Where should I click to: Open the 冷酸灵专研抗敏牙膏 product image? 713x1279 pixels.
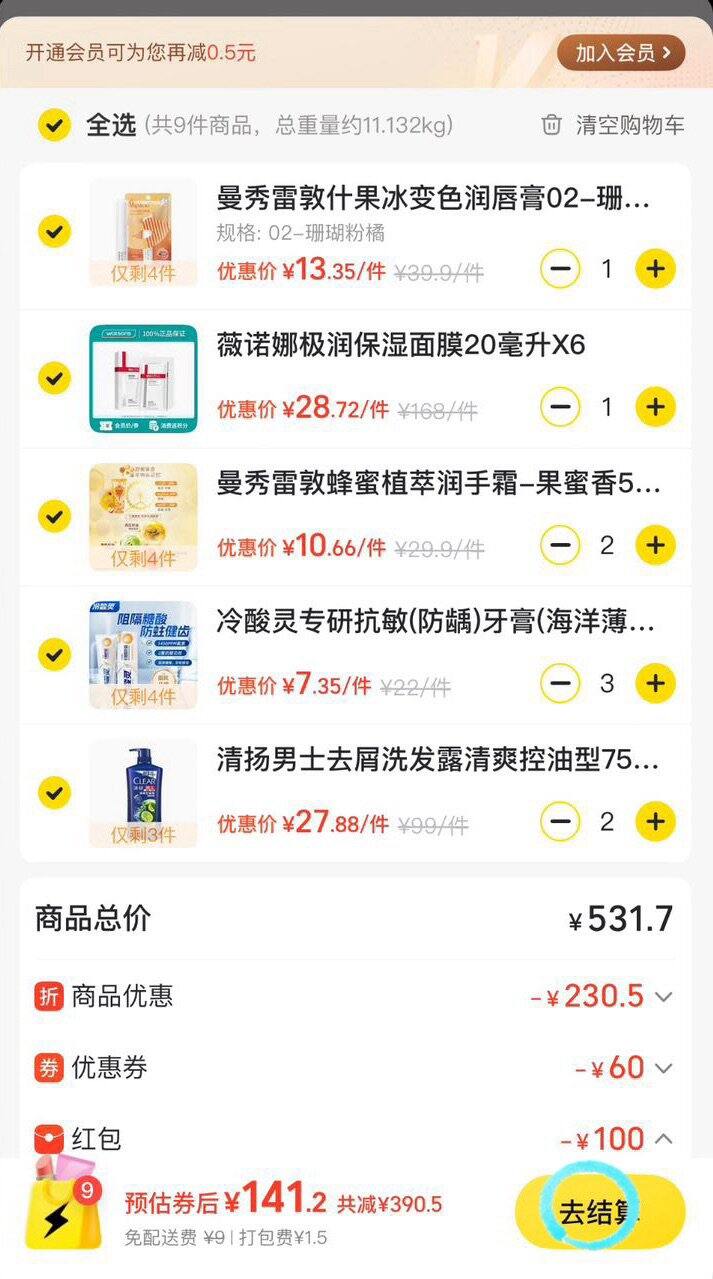pyautogui.click(x=143, y=655)
